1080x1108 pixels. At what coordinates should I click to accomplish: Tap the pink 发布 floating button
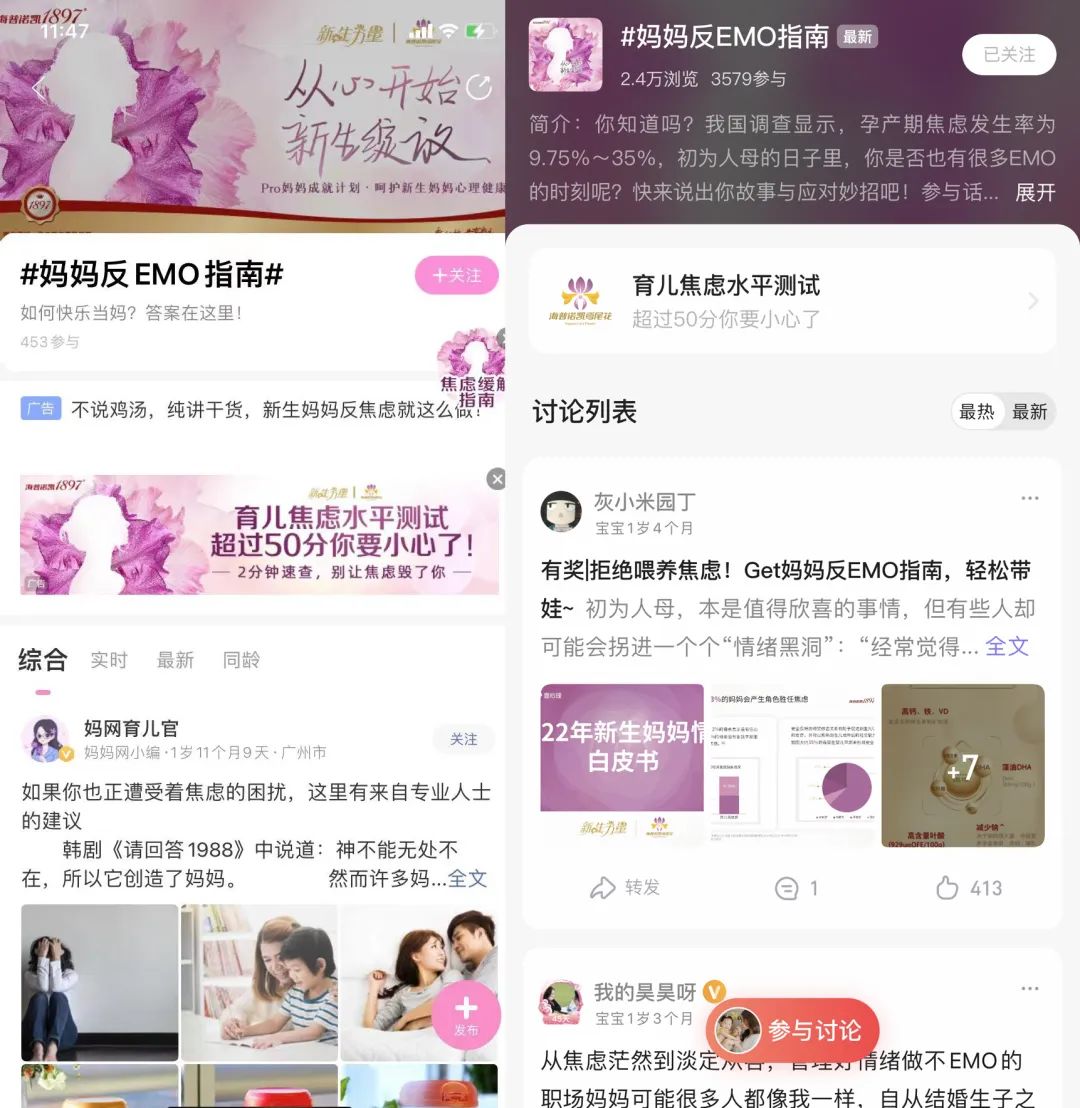[466, 1014]
